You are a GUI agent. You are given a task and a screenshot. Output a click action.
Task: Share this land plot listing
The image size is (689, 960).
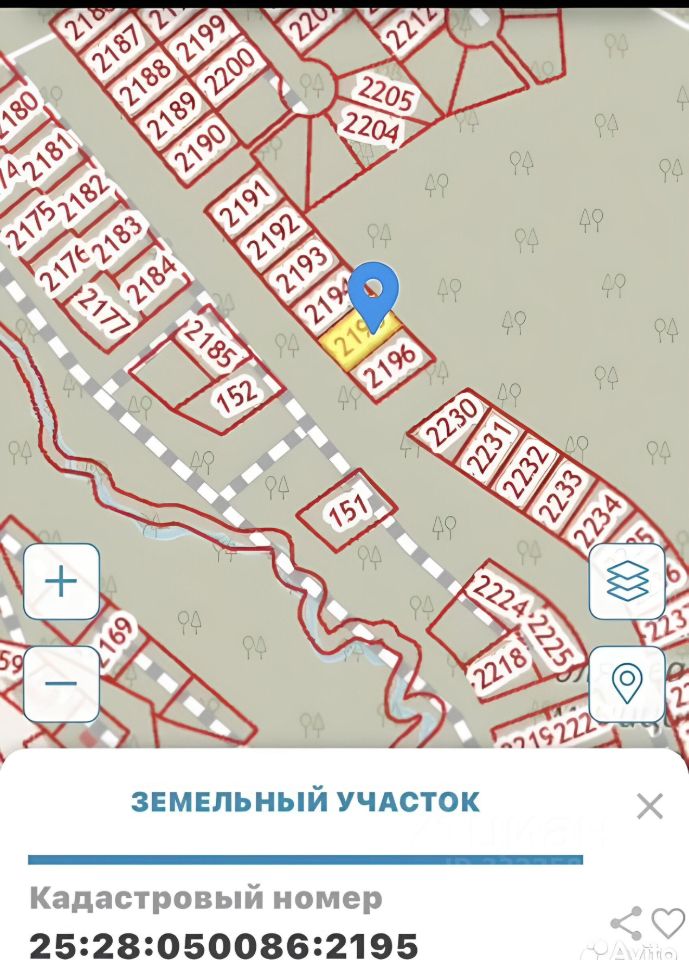[x=627, y=923]
